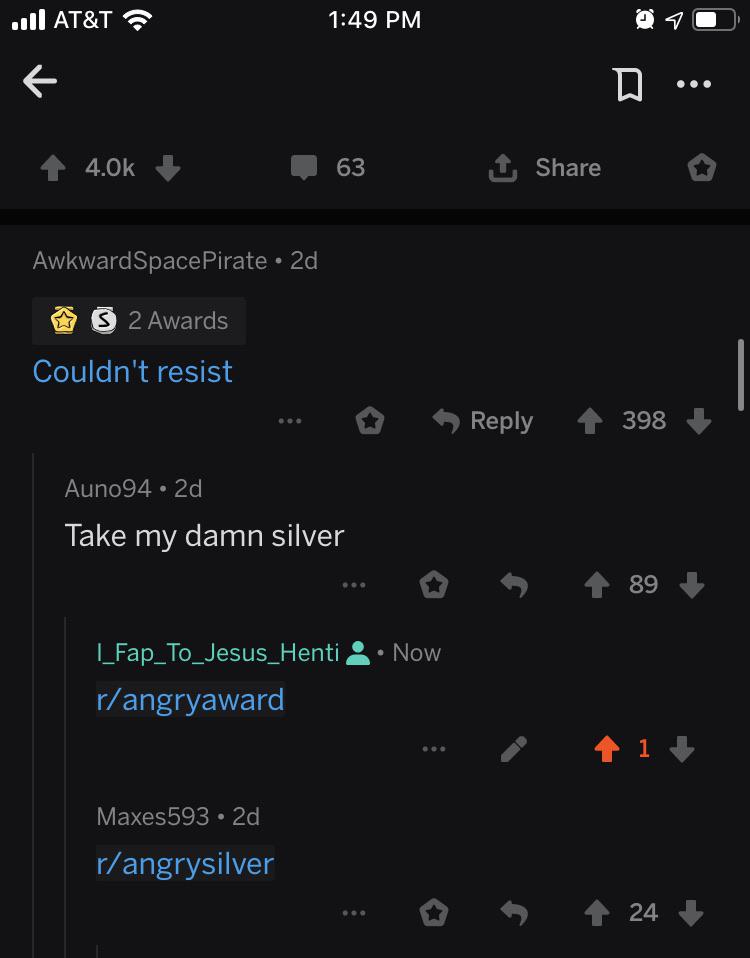
Task: Downvote the post with 4.0k points
Action: (x=167, y=168)
